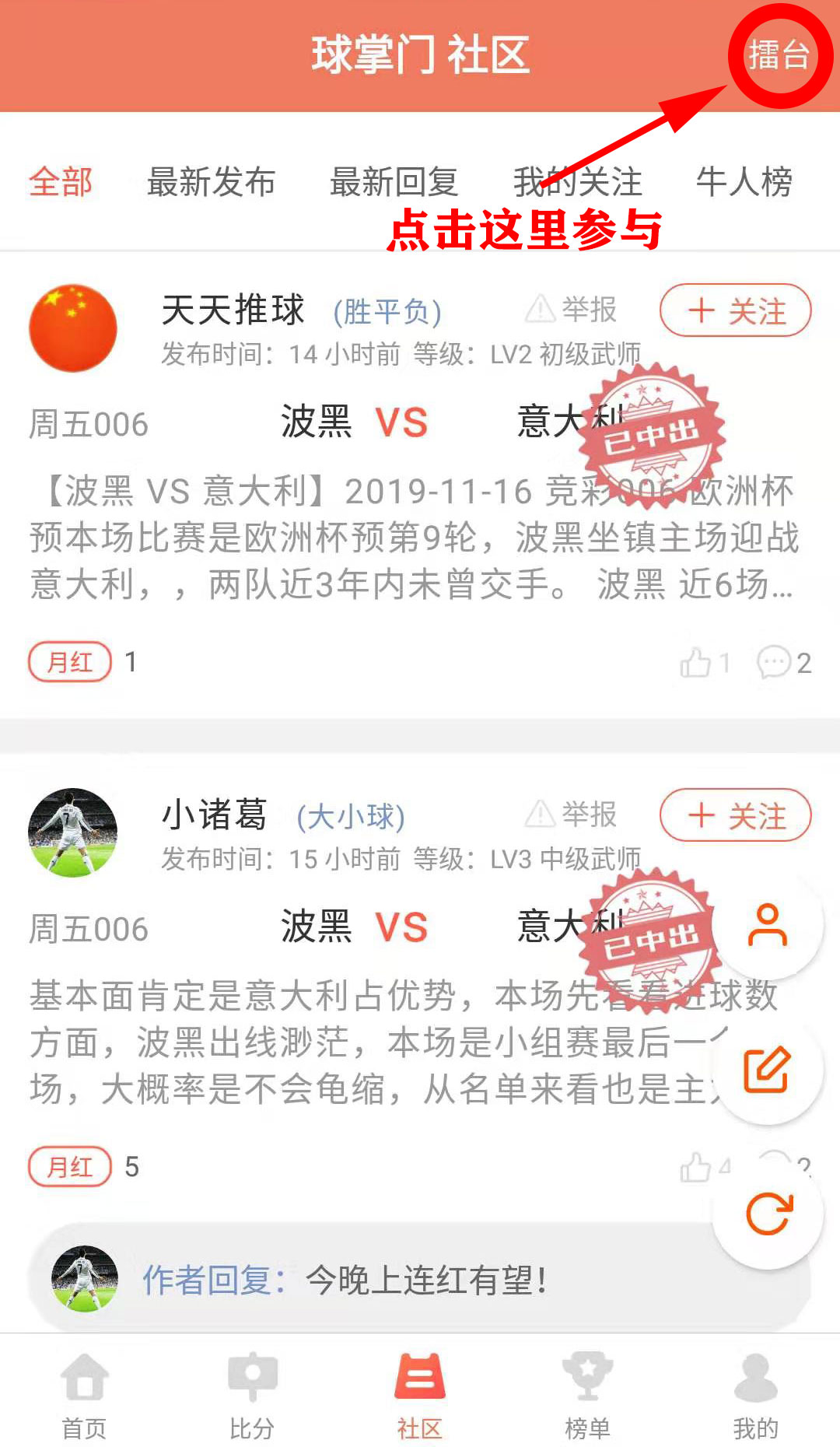Go to 首页 in the bottom bar
The height and width of the screenshot is (1447, 840).
tap(84, 1396)
